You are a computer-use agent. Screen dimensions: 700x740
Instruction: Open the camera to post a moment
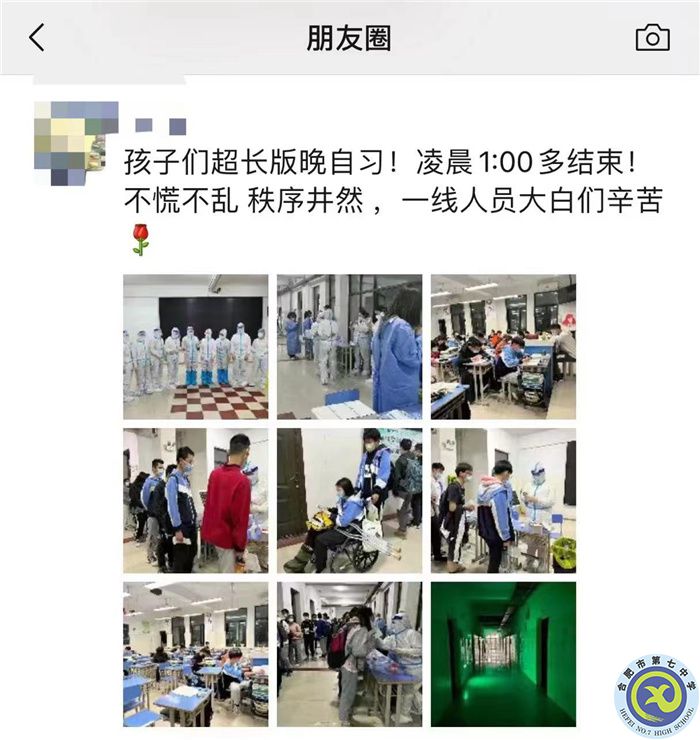(x=652, y=38)
